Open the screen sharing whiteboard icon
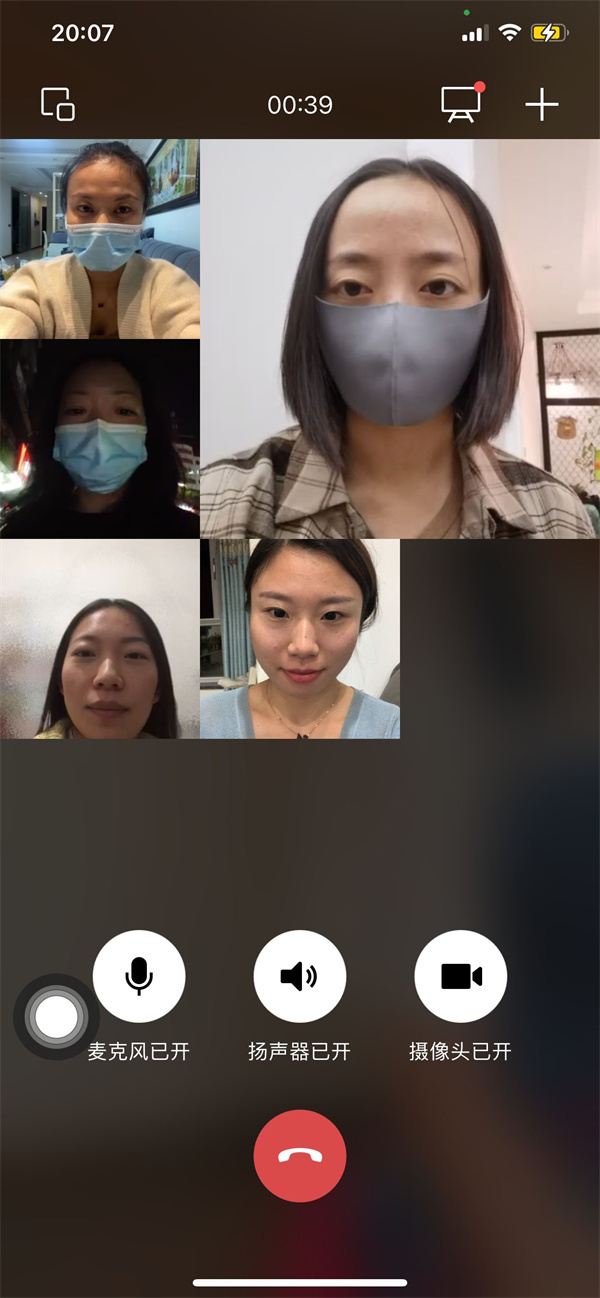600x1298 pixels. click(x=461, y=104)
